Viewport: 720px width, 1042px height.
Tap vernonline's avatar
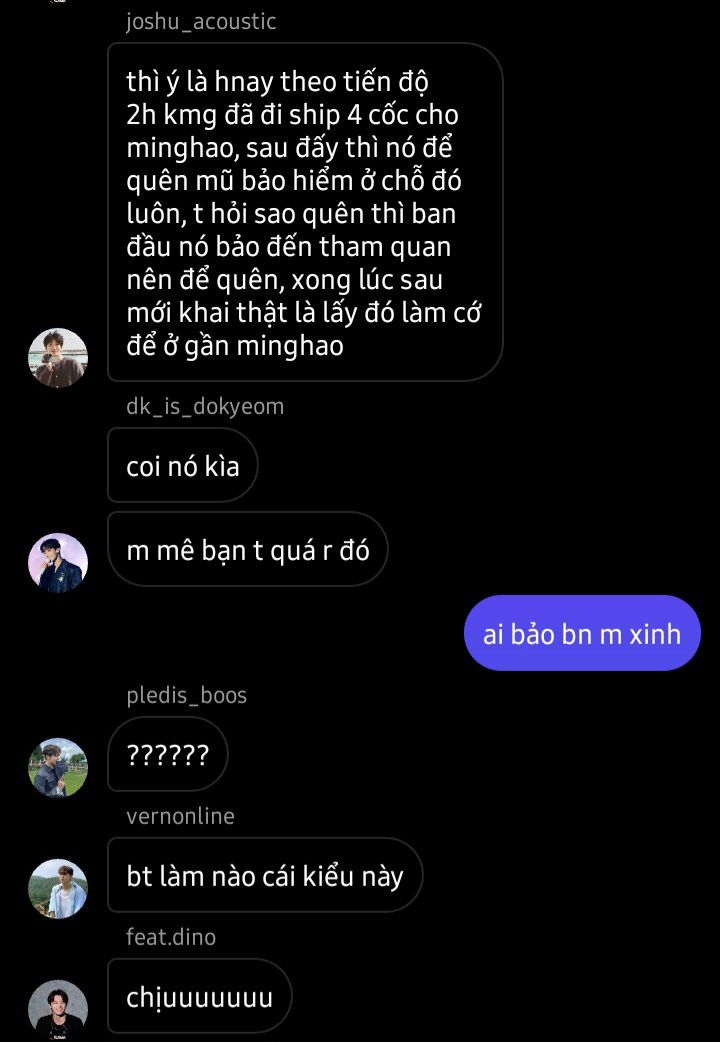point(58,888)
